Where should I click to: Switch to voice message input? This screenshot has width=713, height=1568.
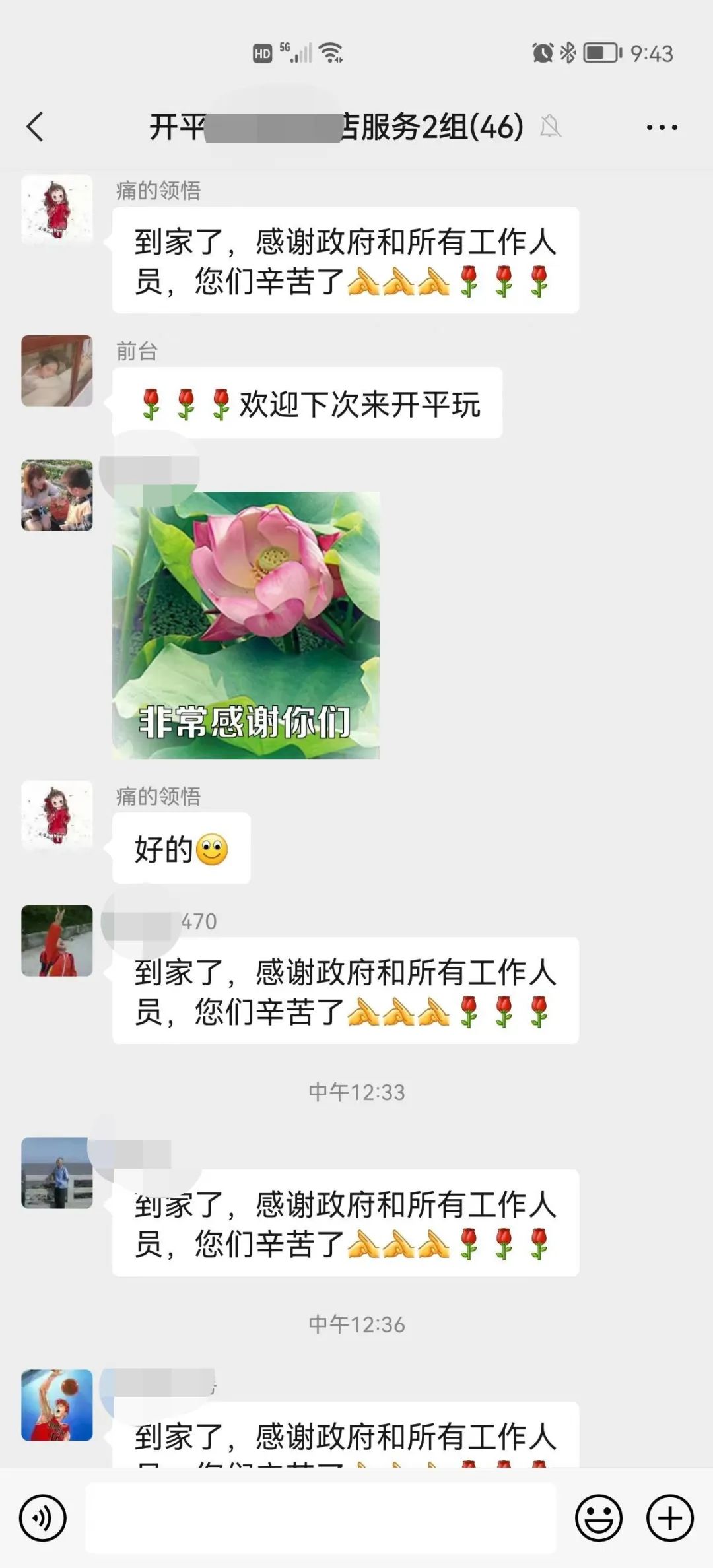tap(43, 1518)
